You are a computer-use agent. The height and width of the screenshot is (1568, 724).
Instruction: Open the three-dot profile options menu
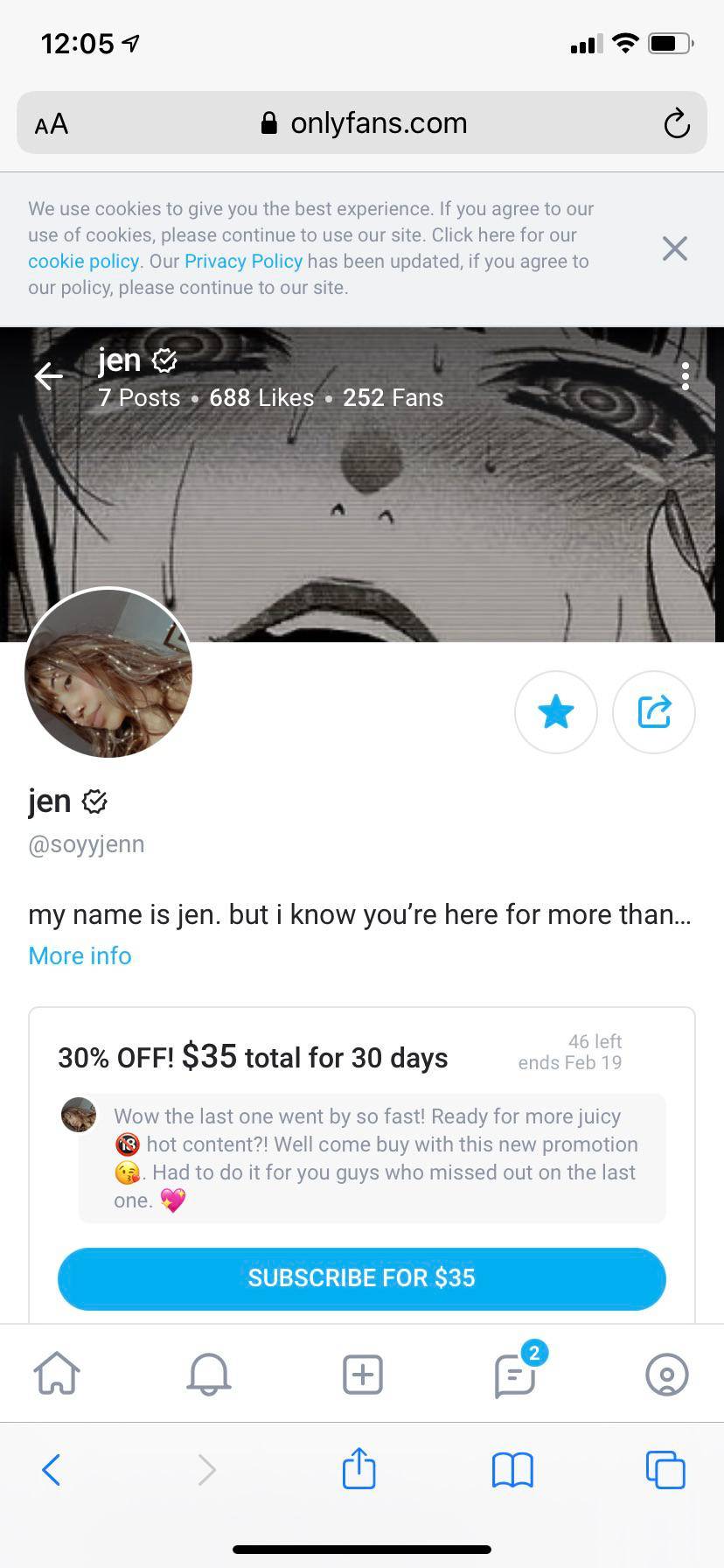pos(686,375)
